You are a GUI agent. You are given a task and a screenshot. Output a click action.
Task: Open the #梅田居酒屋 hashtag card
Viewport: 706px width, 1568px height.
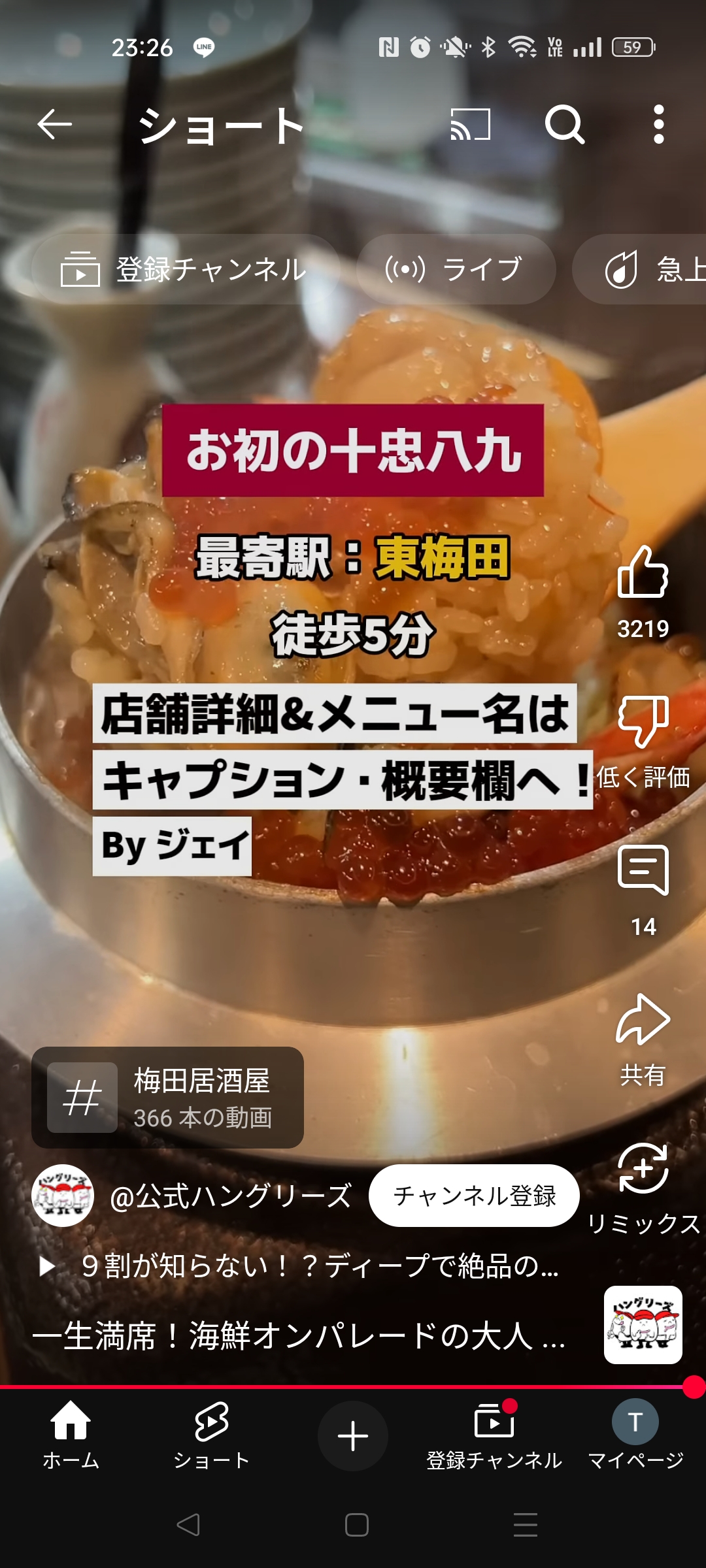click(x=167, y=1098)
